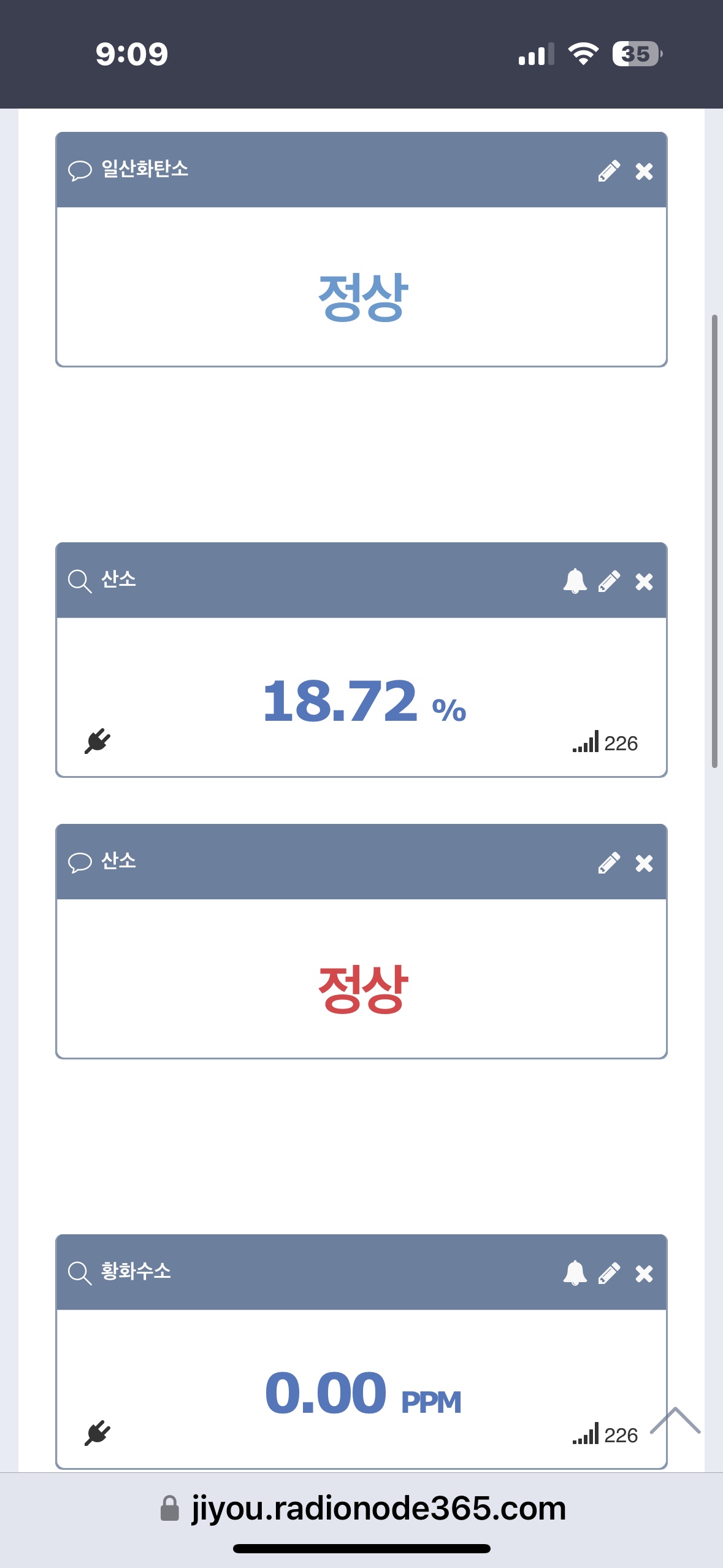Open alarm bell on 산소 18.72 % widget

coord(575,581)
